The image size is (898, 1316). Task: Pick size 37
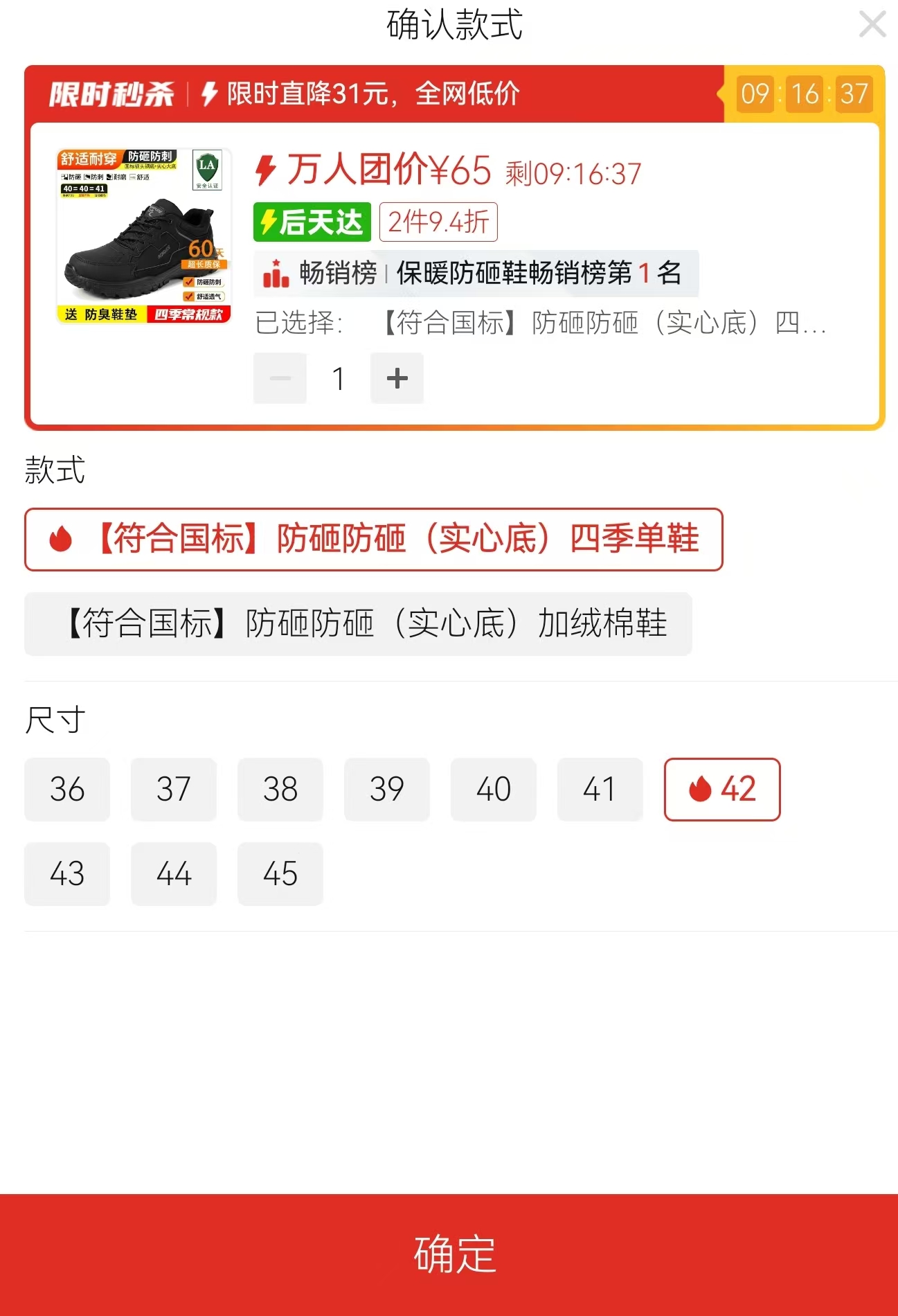174,790
